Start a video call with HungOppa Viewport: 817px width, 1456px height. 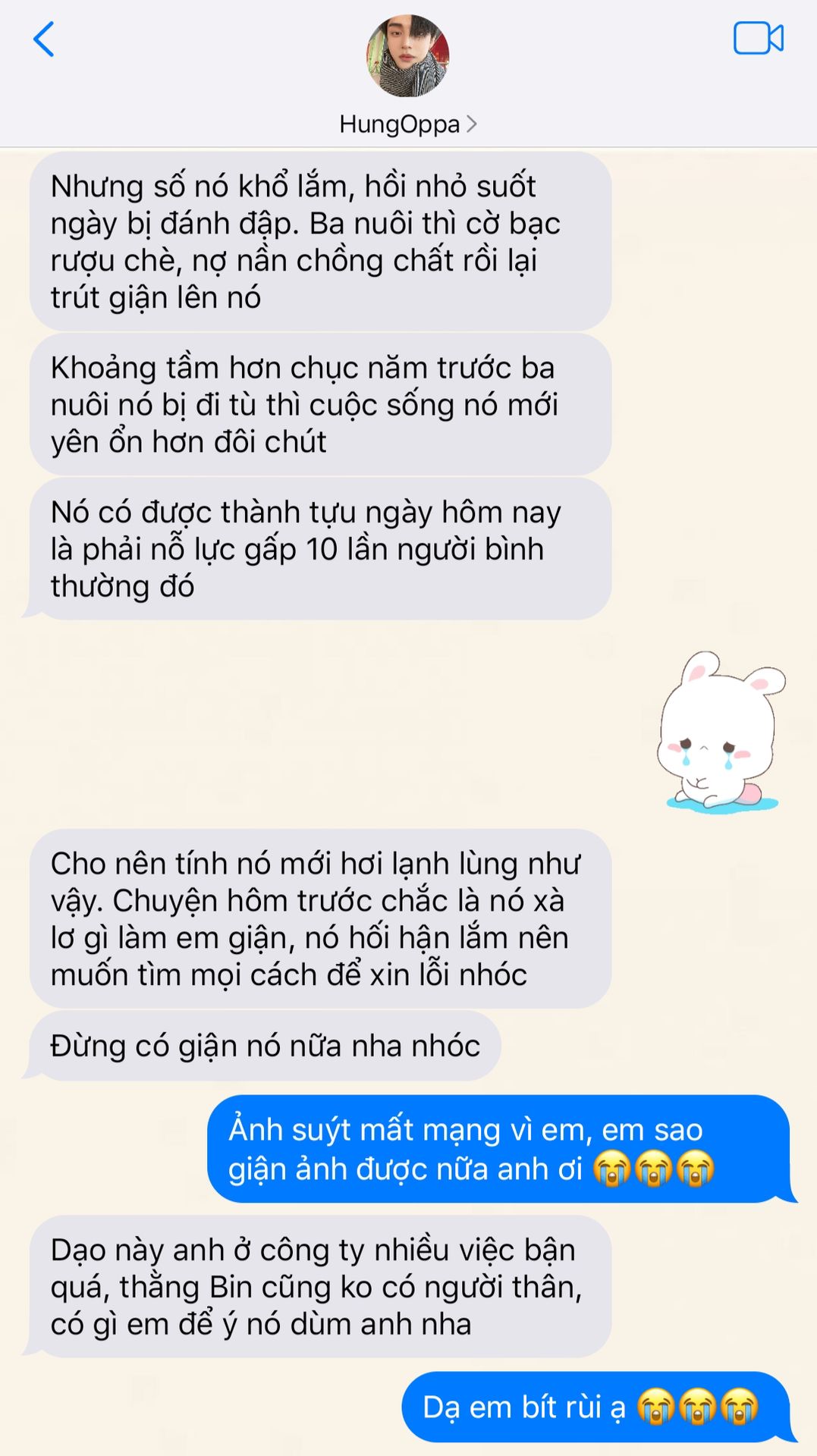coord(758,38)
